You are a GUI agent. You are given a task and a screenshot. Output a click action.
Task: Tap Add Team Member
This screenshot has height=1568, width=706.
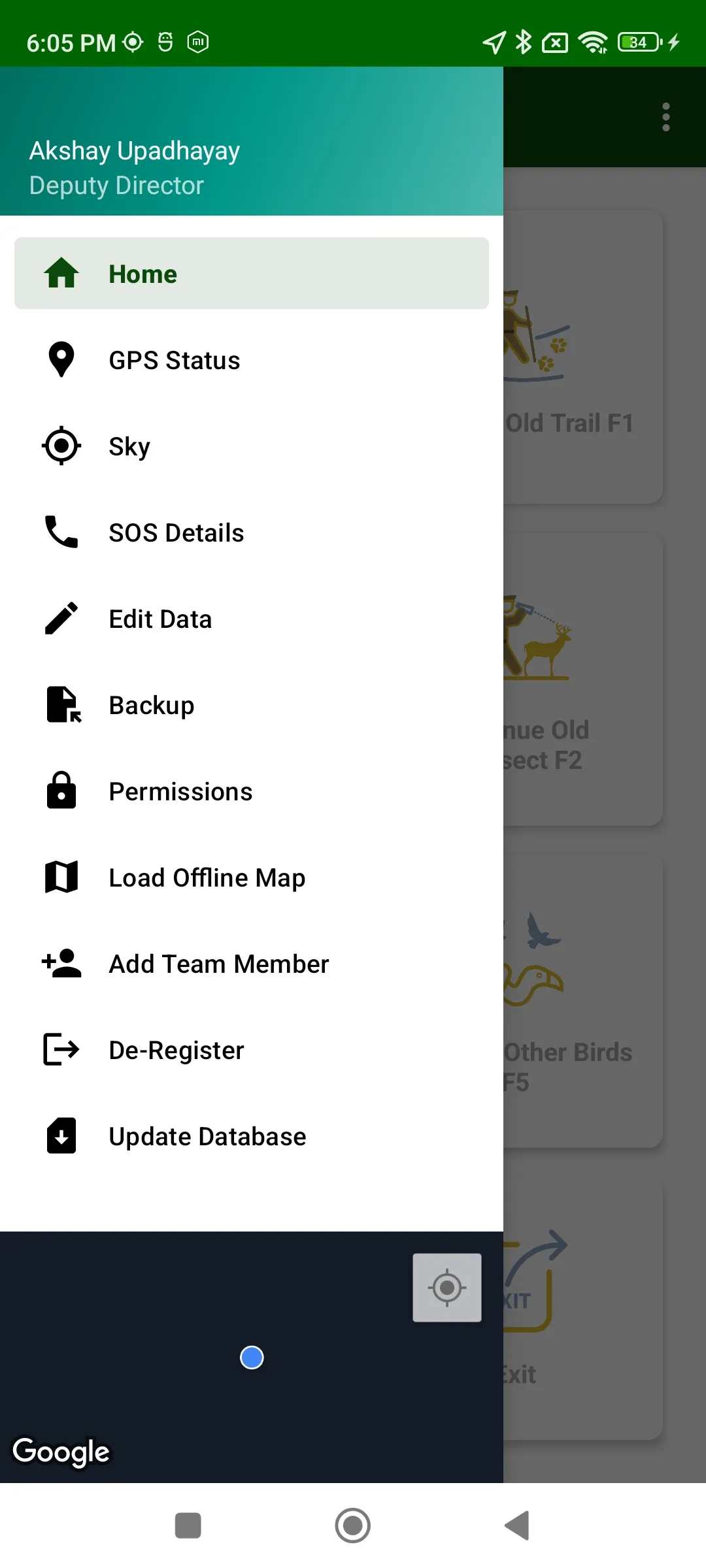(x=251, y=964)
